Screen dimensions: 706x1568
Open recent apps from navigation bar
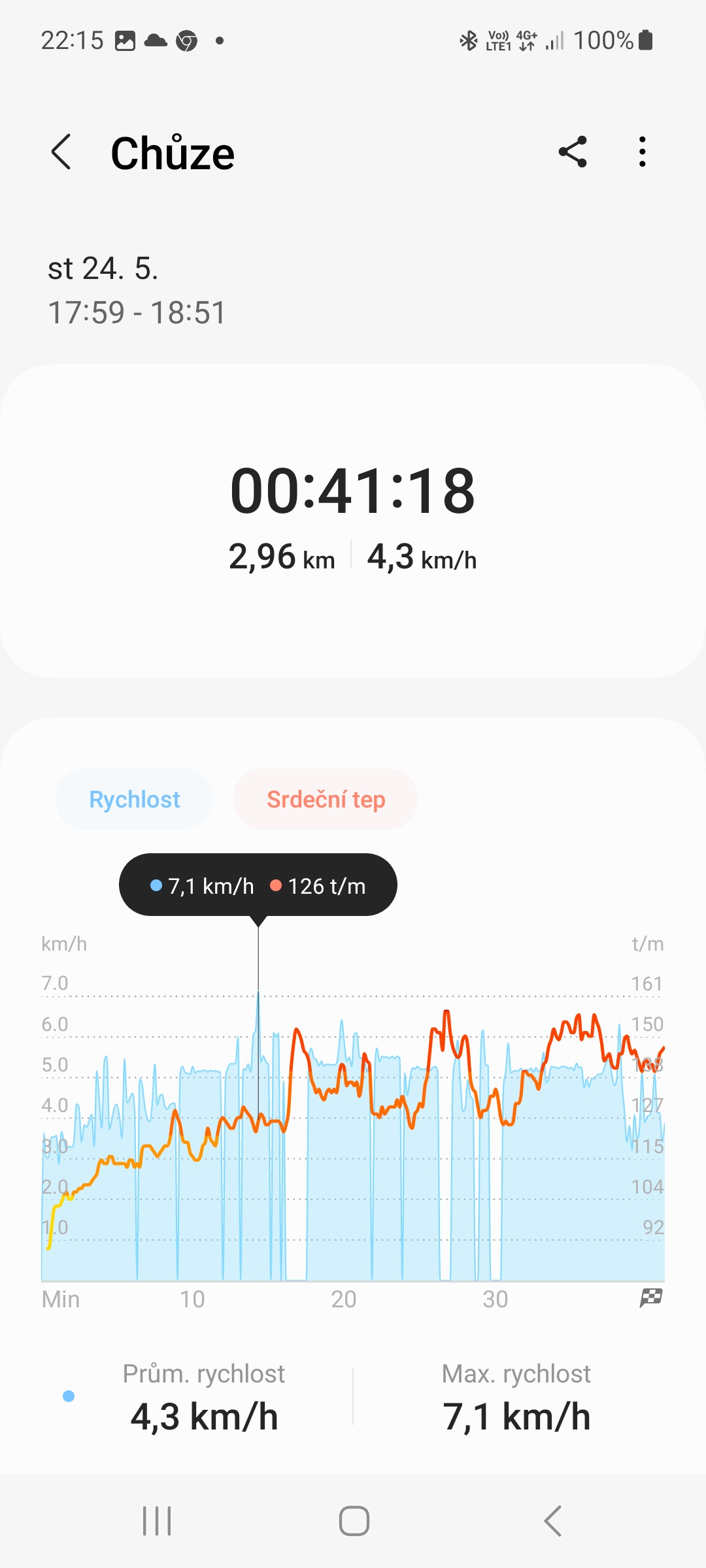[157, 1521]
